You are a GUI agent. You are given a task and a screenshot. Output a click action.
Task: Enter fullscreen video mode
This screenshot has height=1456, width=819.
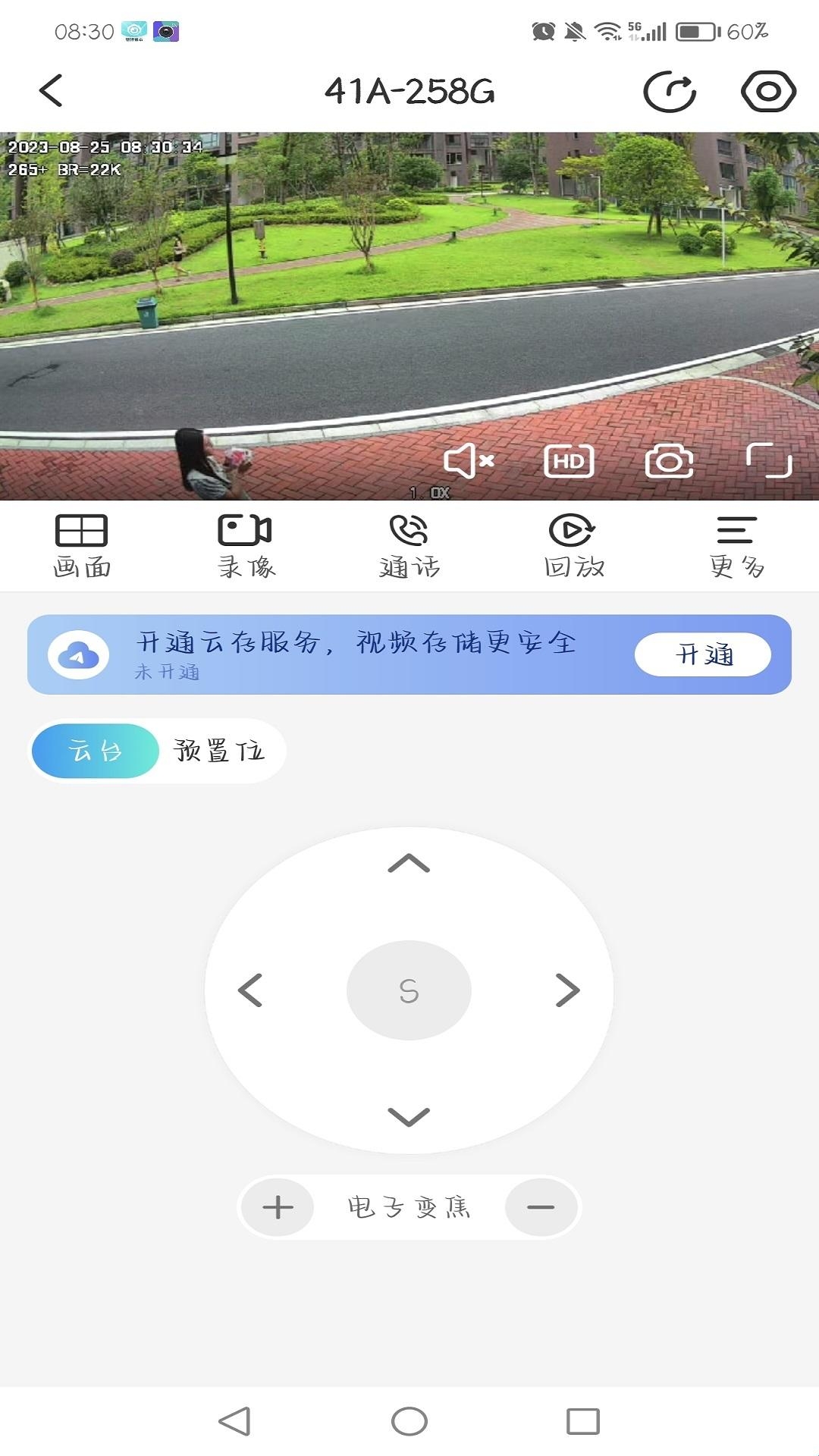[x=769, y=460]
